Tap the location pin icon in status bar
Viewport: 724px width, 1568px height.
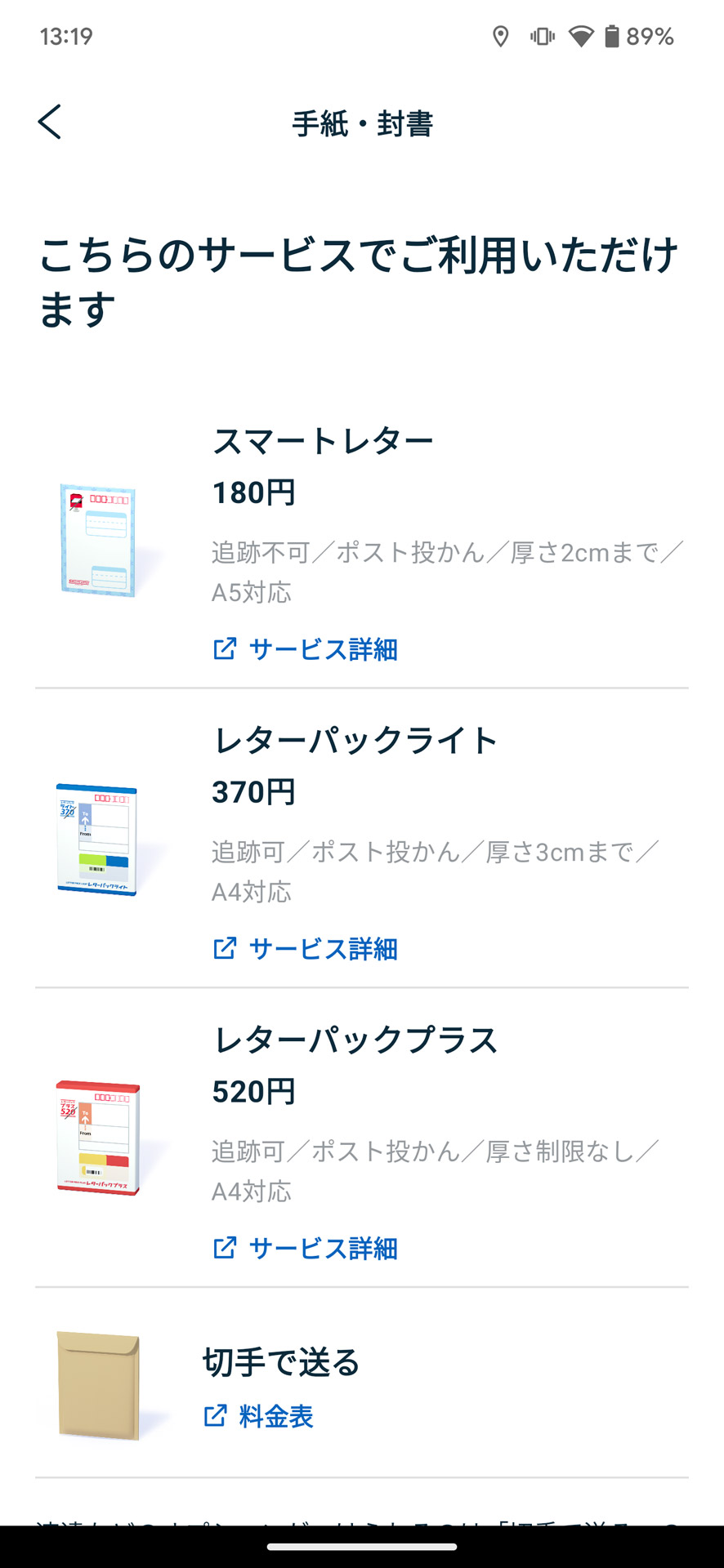(501, 36)
